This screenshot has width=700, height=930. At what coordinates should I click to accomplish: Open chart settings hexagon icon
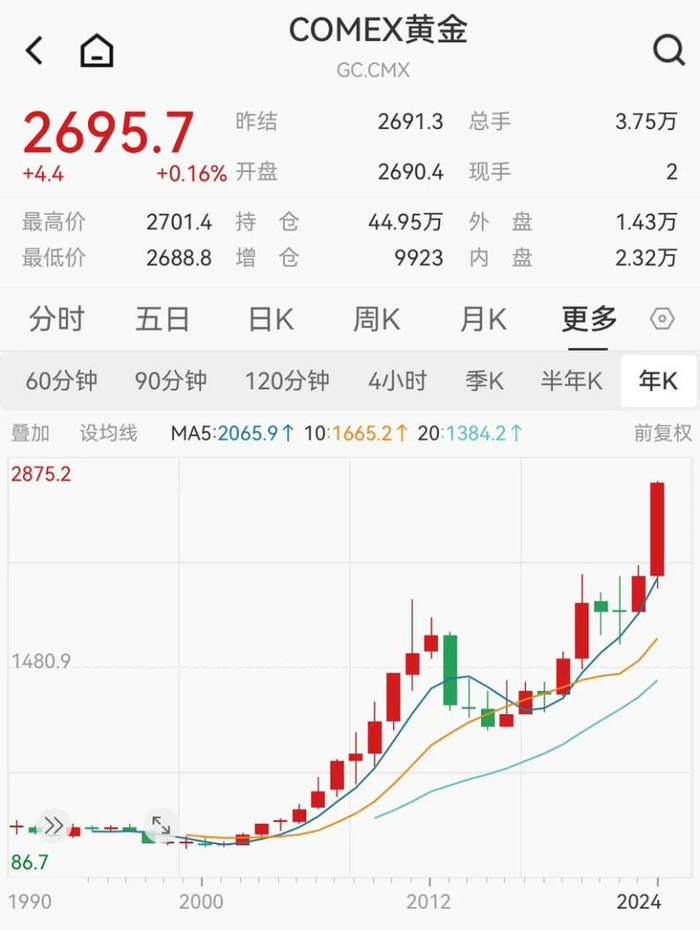click(x=662, y=320)
